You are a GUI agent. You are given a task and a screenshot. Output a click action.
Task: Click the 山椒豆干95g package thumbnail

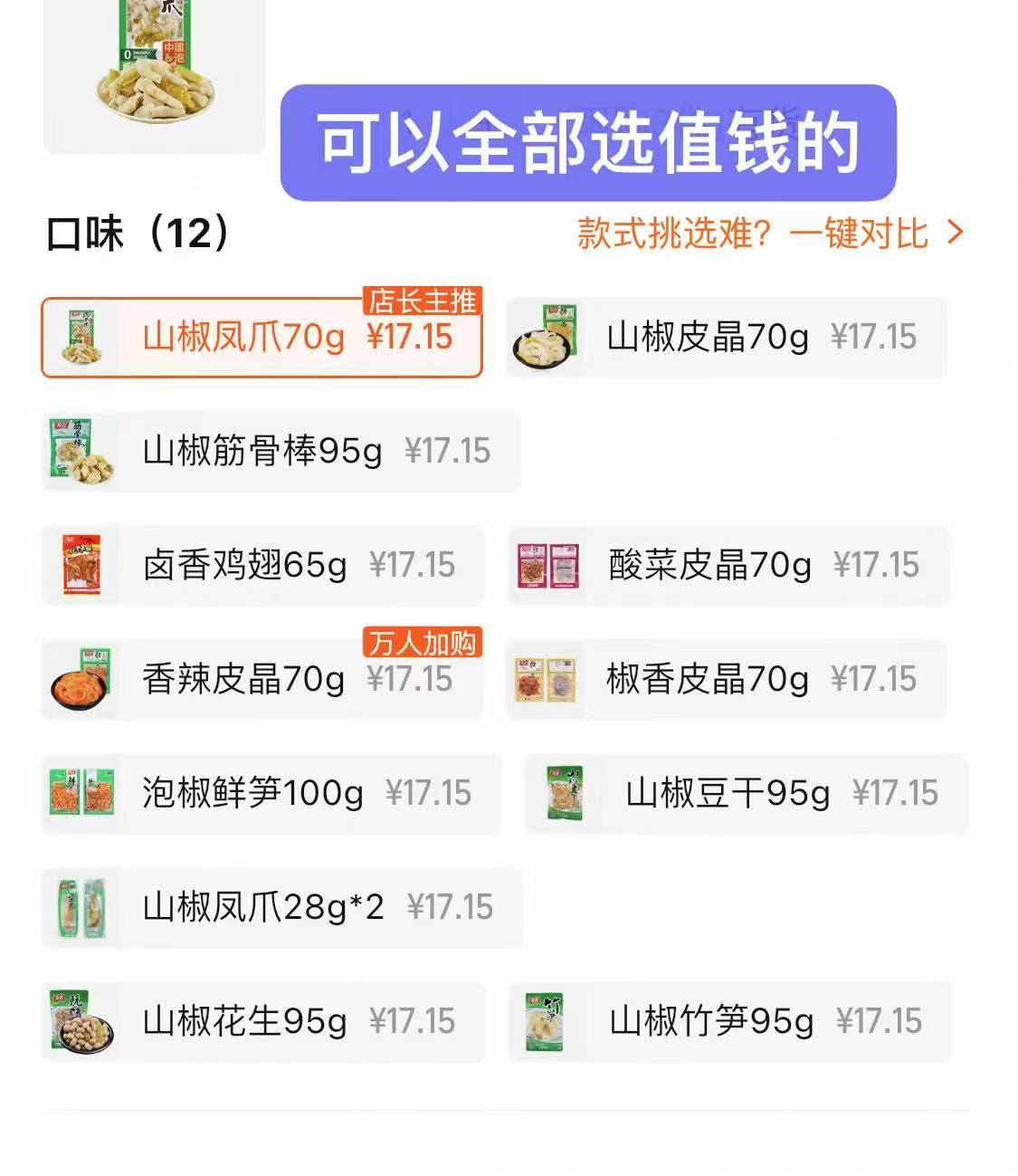(x=566, y=794)
